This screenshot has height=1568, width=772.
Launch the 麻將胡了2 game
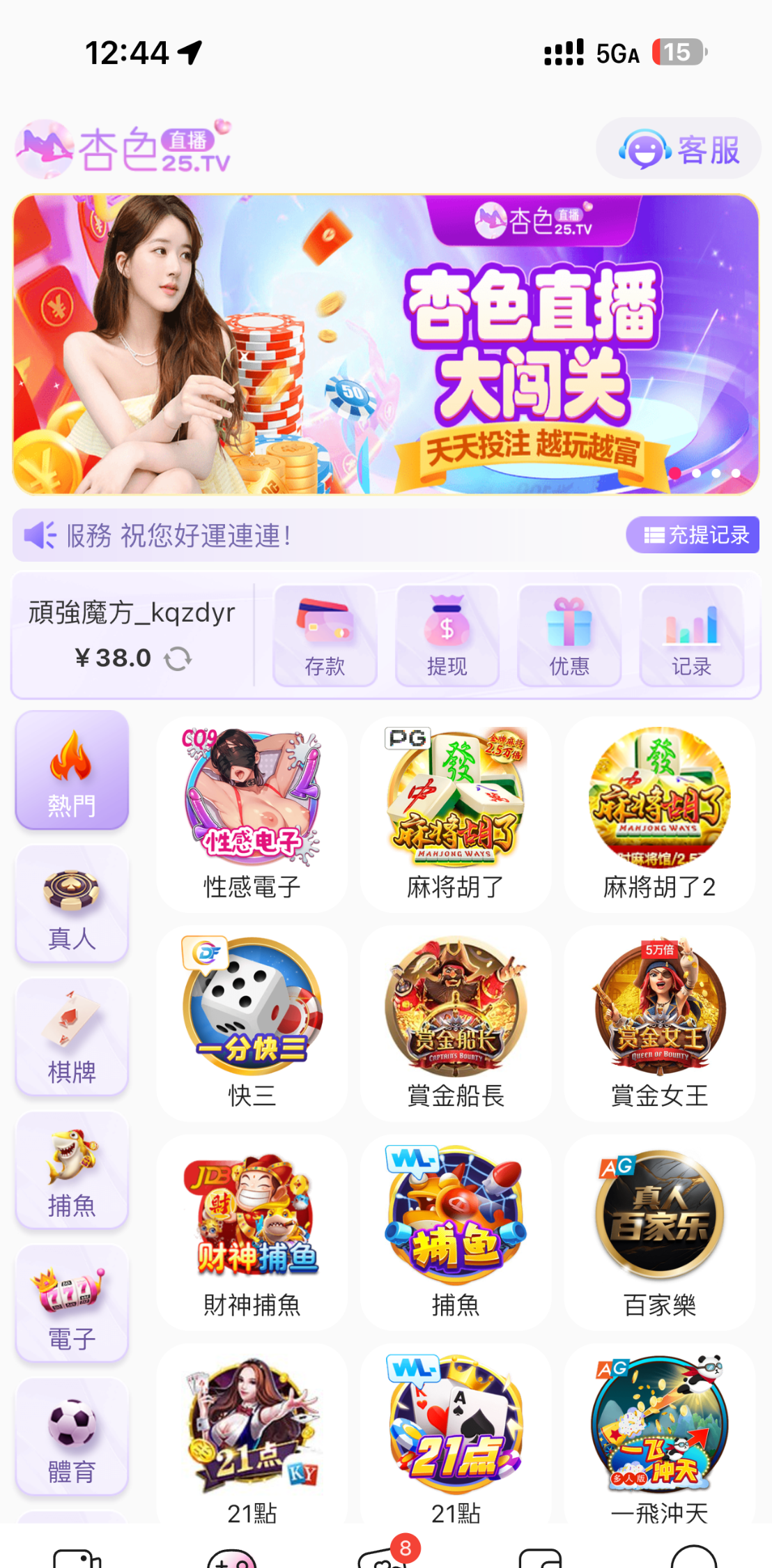[x=659, y=813]
